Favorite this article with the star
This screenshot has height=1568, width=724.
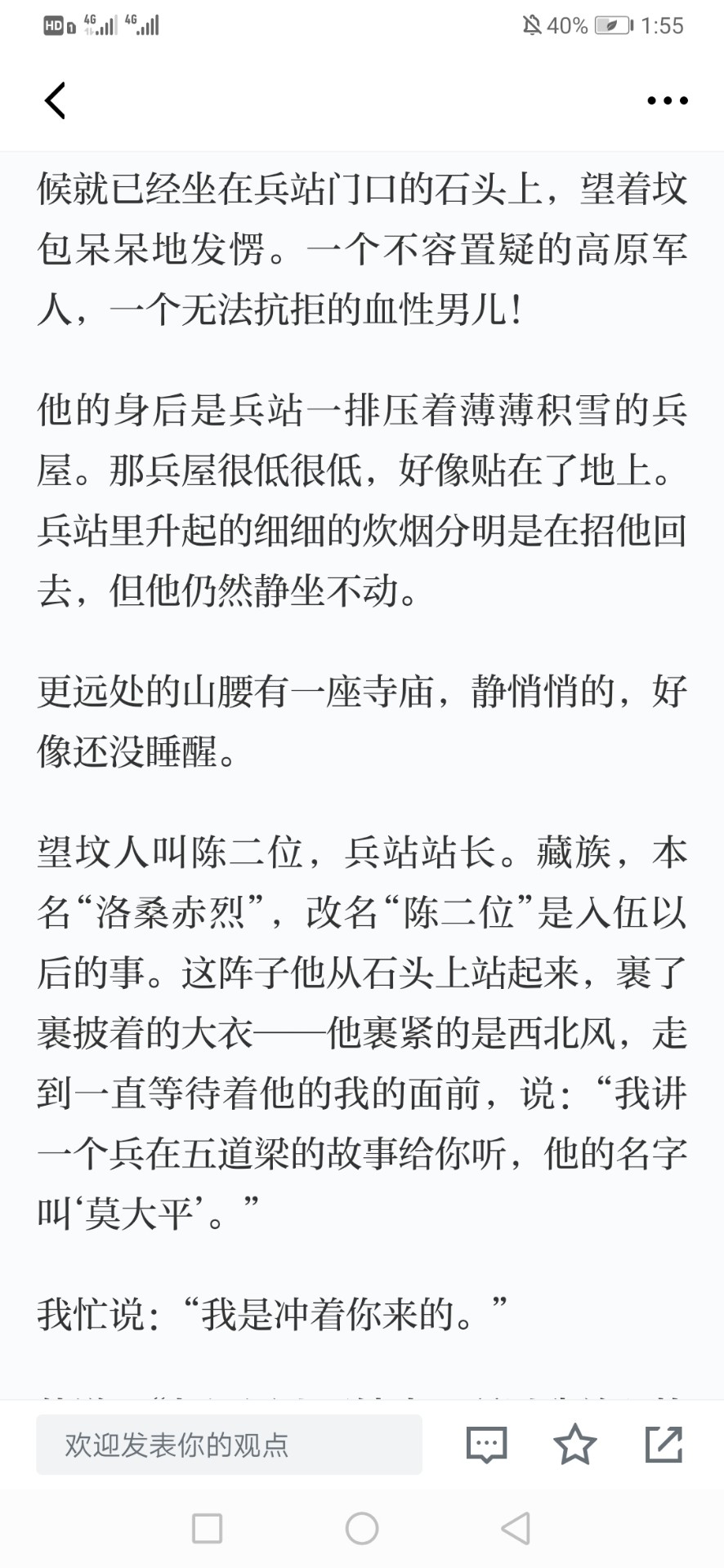coord(575,1444)
